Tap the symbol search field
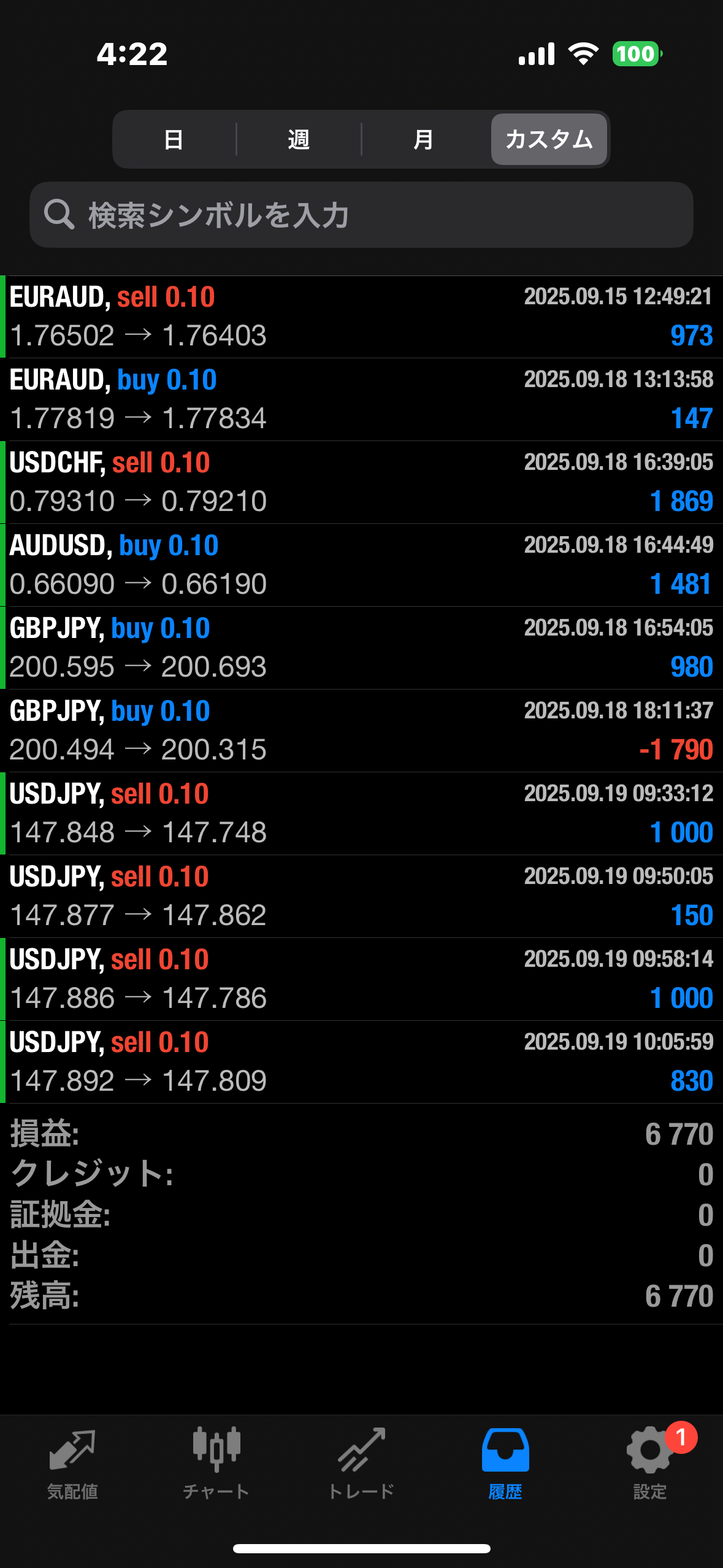The width and height of the screenshot is (723, 1568). tap(361, 215)
